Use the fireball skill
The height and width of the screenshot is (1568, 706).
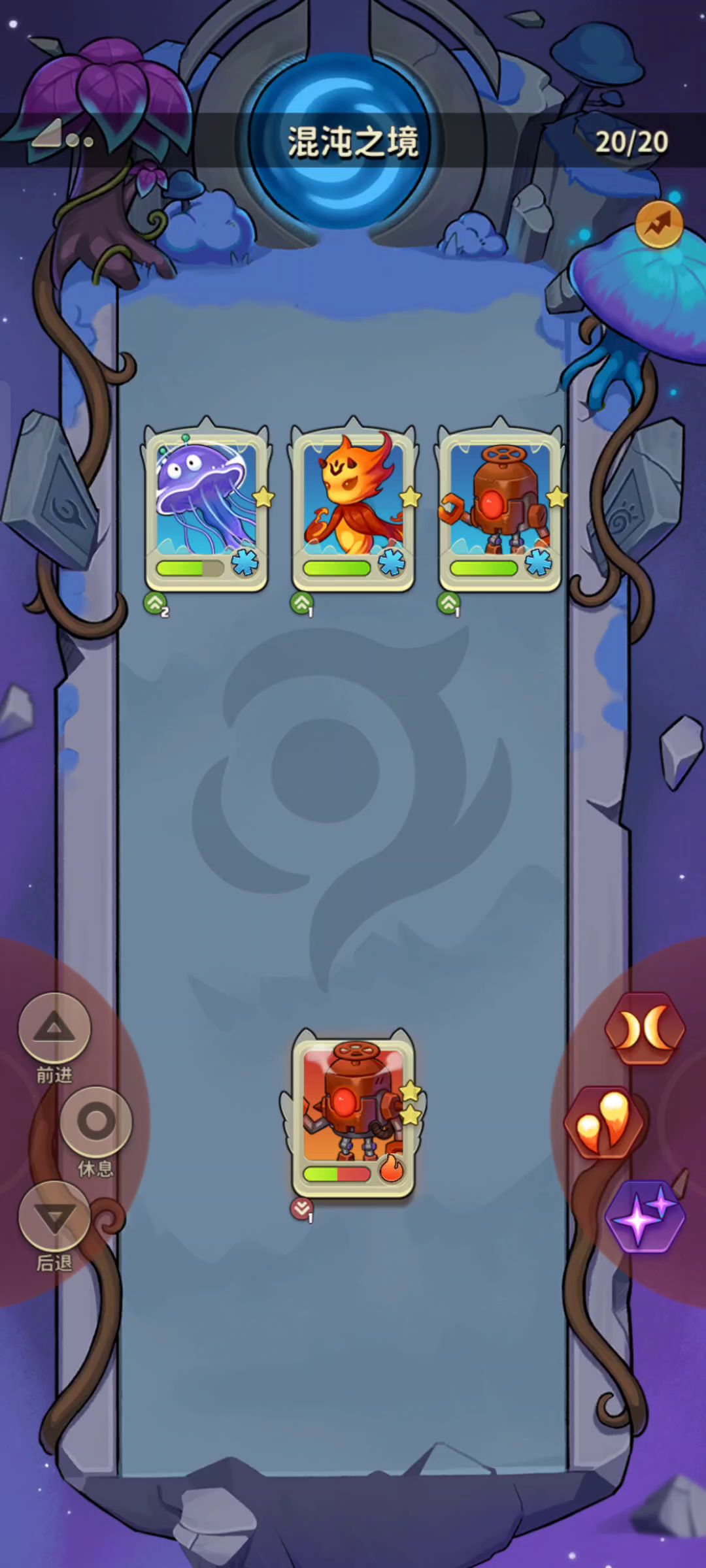[604, 1123]
